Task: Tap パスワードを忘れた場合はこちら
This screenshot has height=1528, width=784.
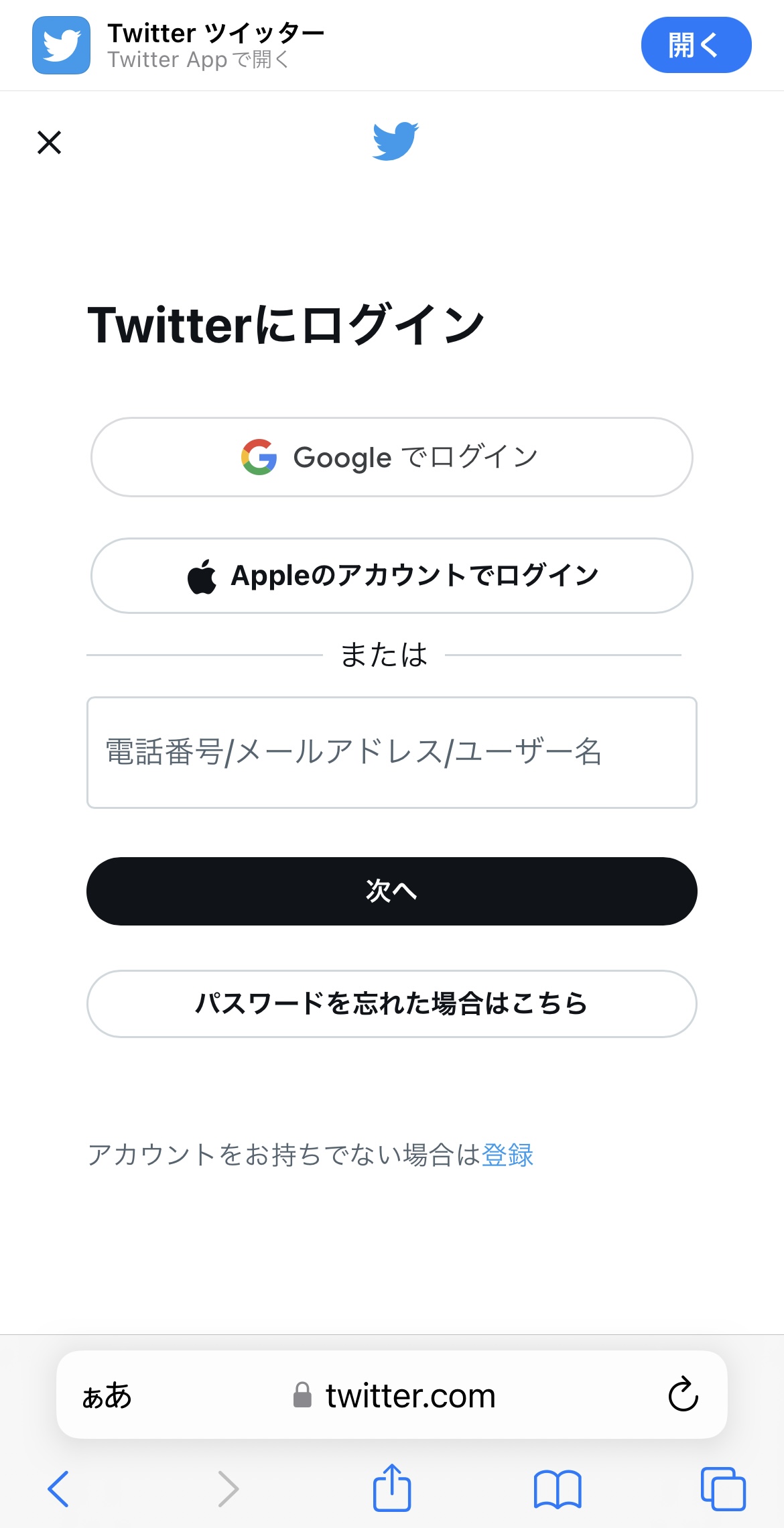Action: (x=392, y=1004)
